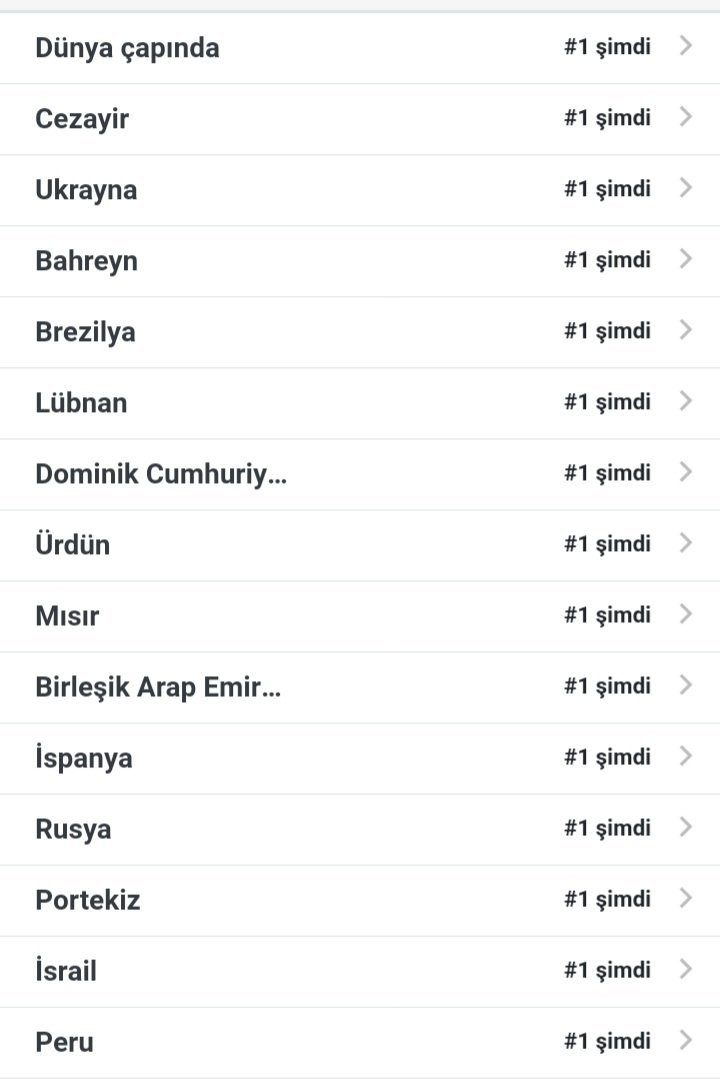The height and width of the screenshot is (1080, 720).
Task: Select the Dominik Cumhuriyeti row
Action: tap(360, 474)
